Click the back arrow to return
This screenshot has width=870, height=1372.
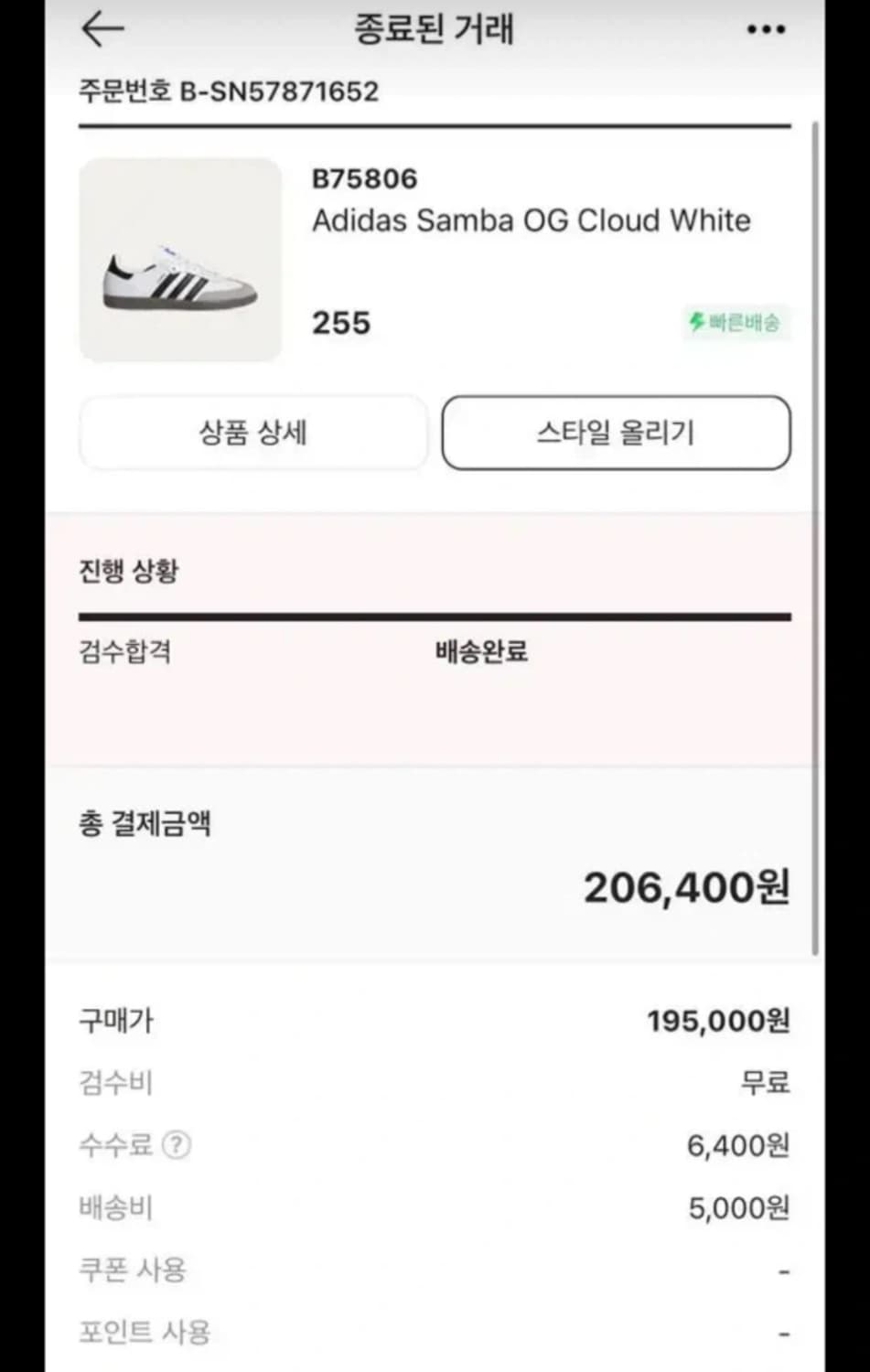point(102,28)
